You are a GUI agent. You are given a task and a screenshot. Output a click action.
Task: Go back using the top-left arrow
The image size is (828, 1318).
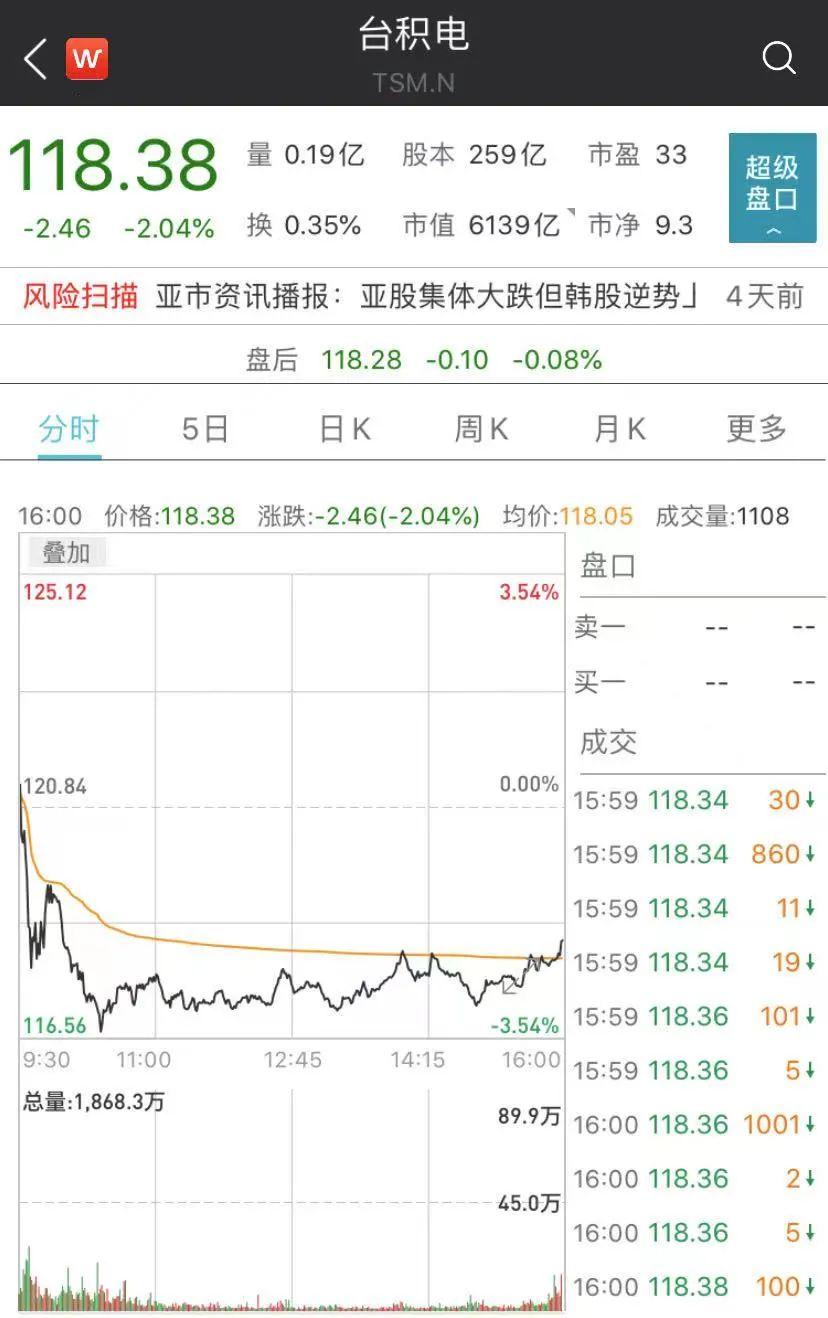tap(36, 59)
